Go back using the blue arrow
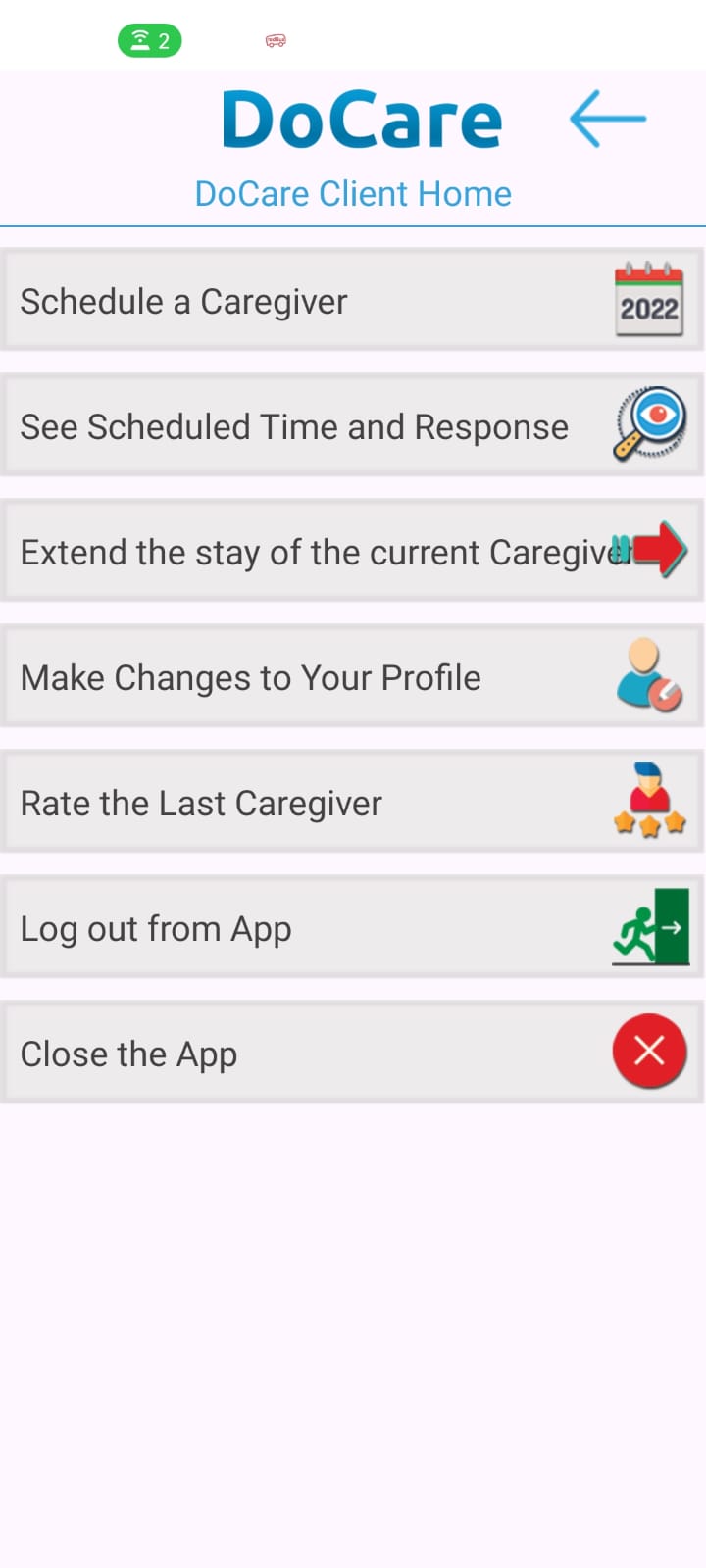 coord(608,119)
